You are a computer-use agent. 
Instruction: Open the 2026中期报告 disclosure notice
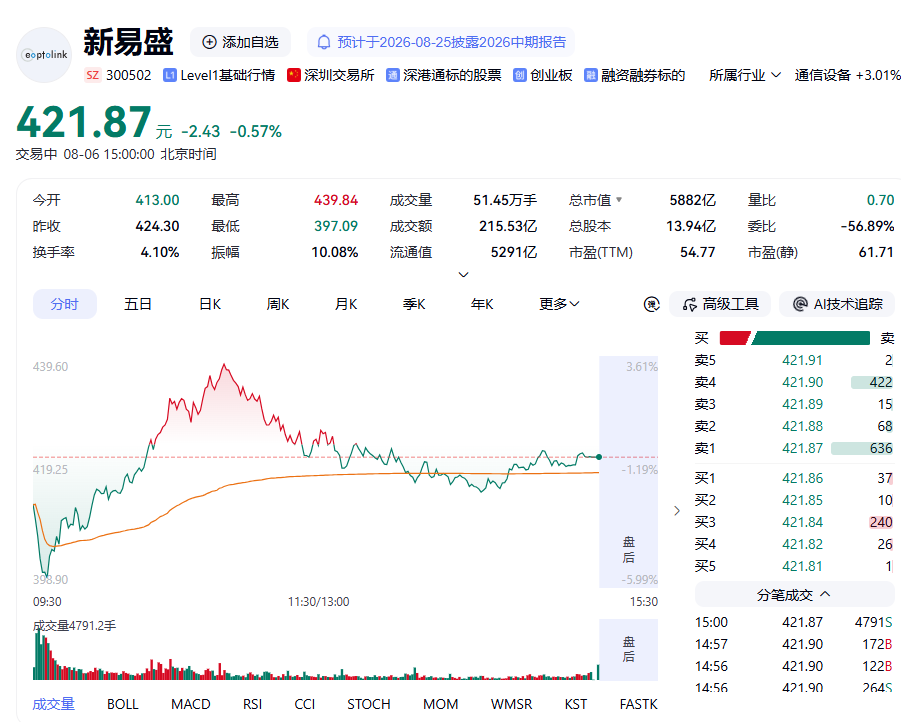(x=441, y=42)
